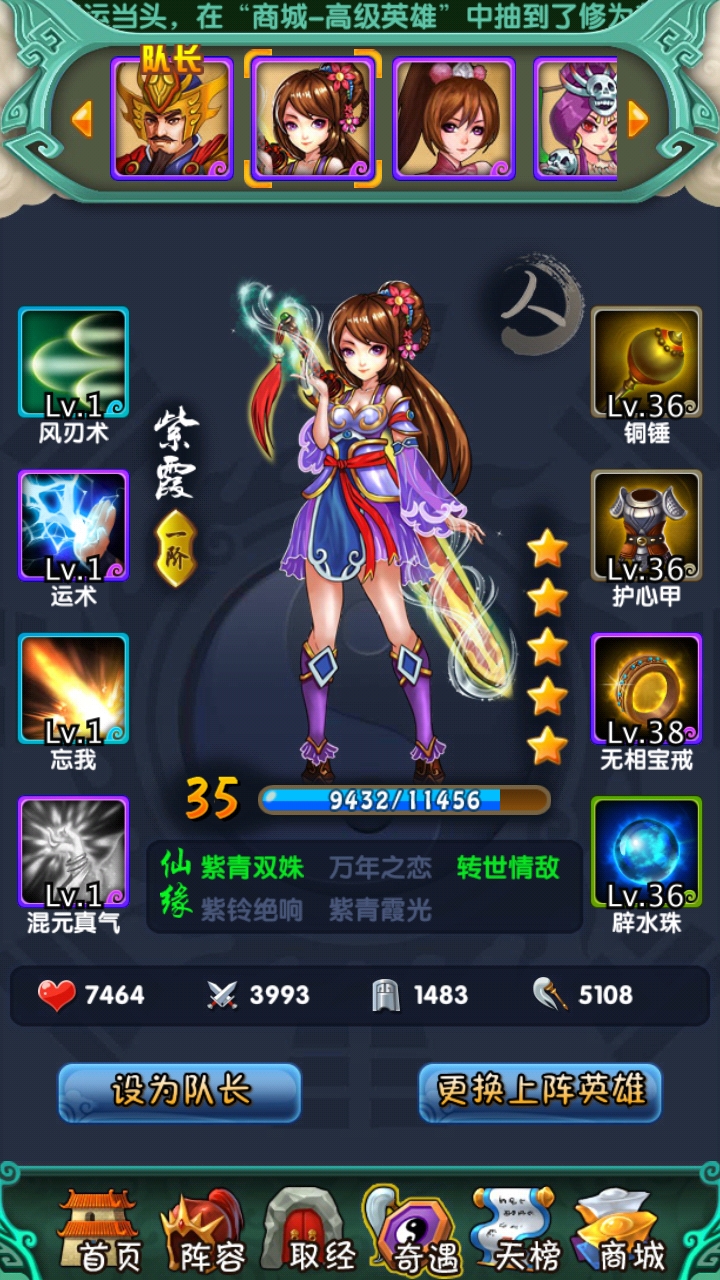Tap the right arrow in hero carousel
The height and width of the screenshot is (1280, 720).
637,119
